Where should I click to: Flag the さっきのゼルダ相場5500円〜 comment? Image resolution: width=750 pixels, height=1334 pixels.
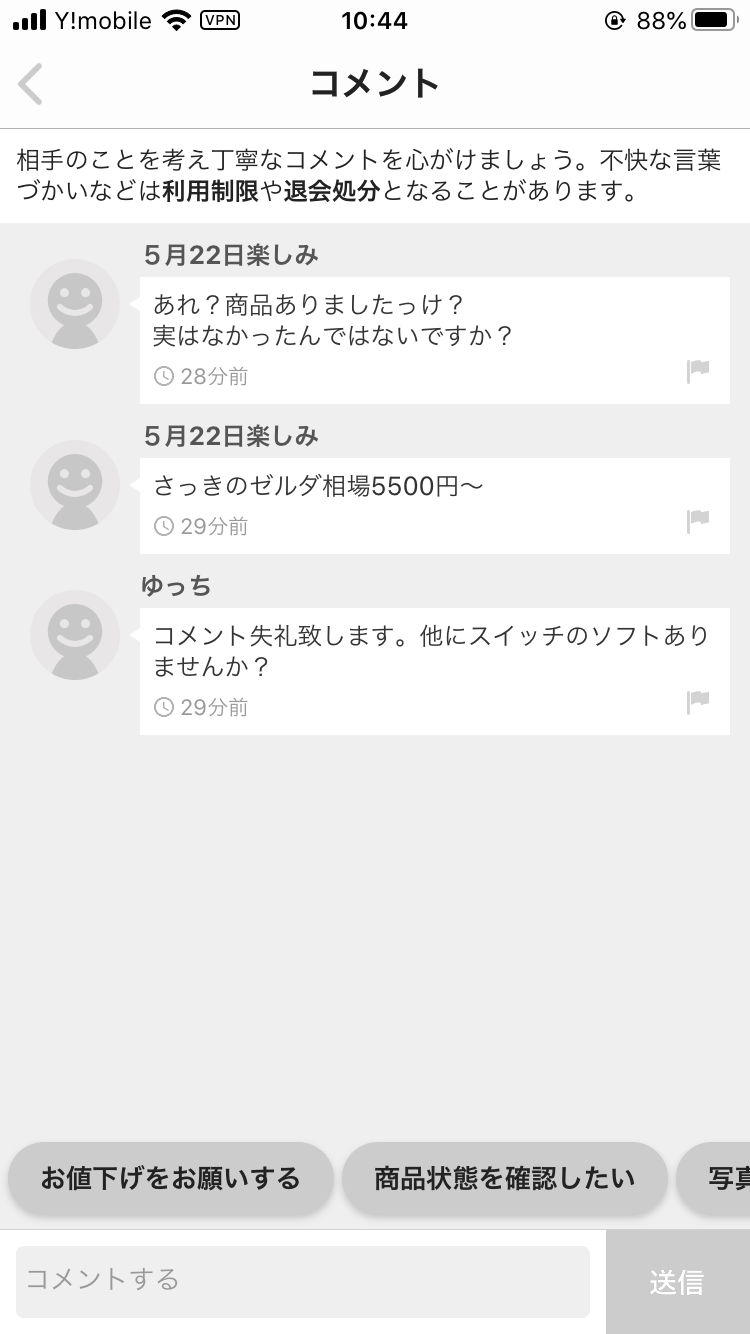pos(698,521)
